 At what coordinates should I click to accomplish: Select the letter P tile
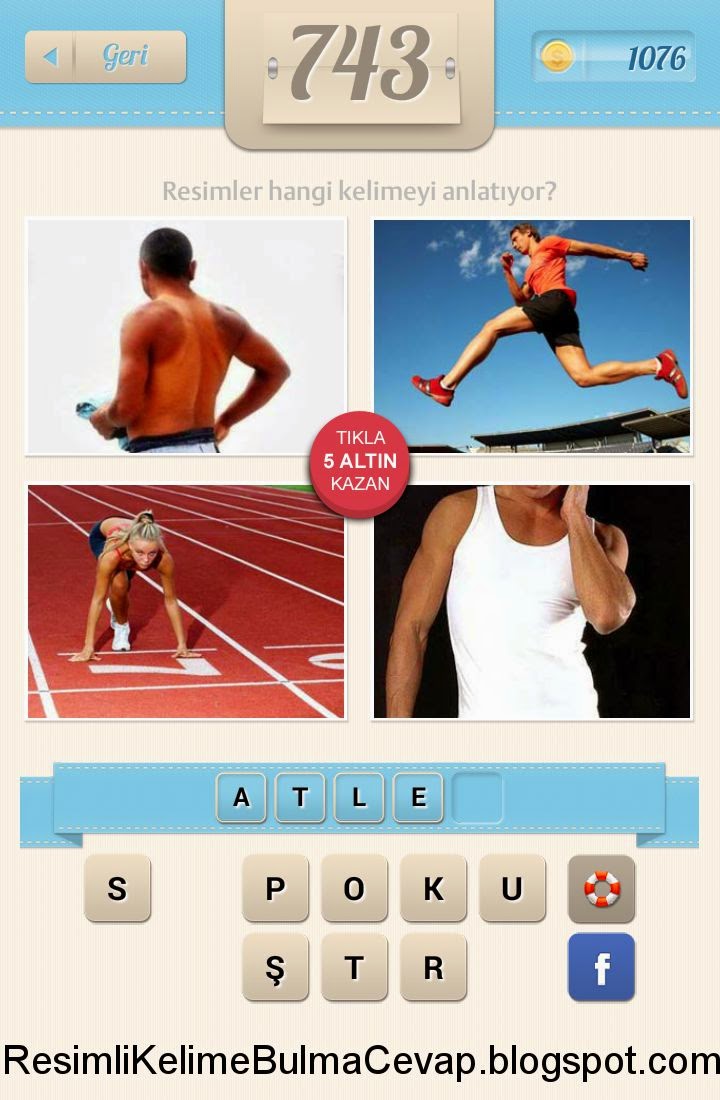275,888
